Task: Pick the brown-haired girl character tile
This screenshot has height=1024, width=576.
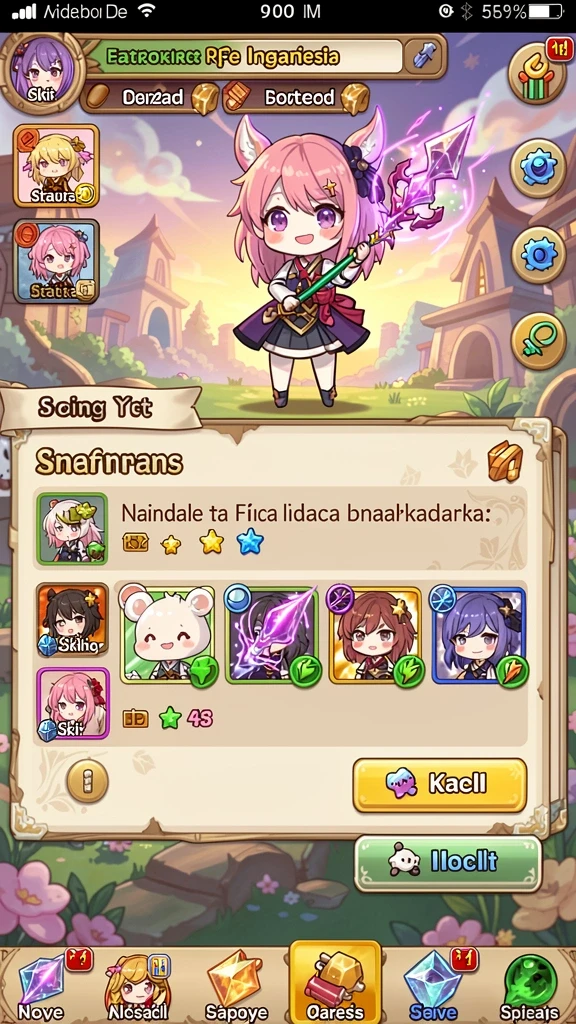Action: click(376, 635)
